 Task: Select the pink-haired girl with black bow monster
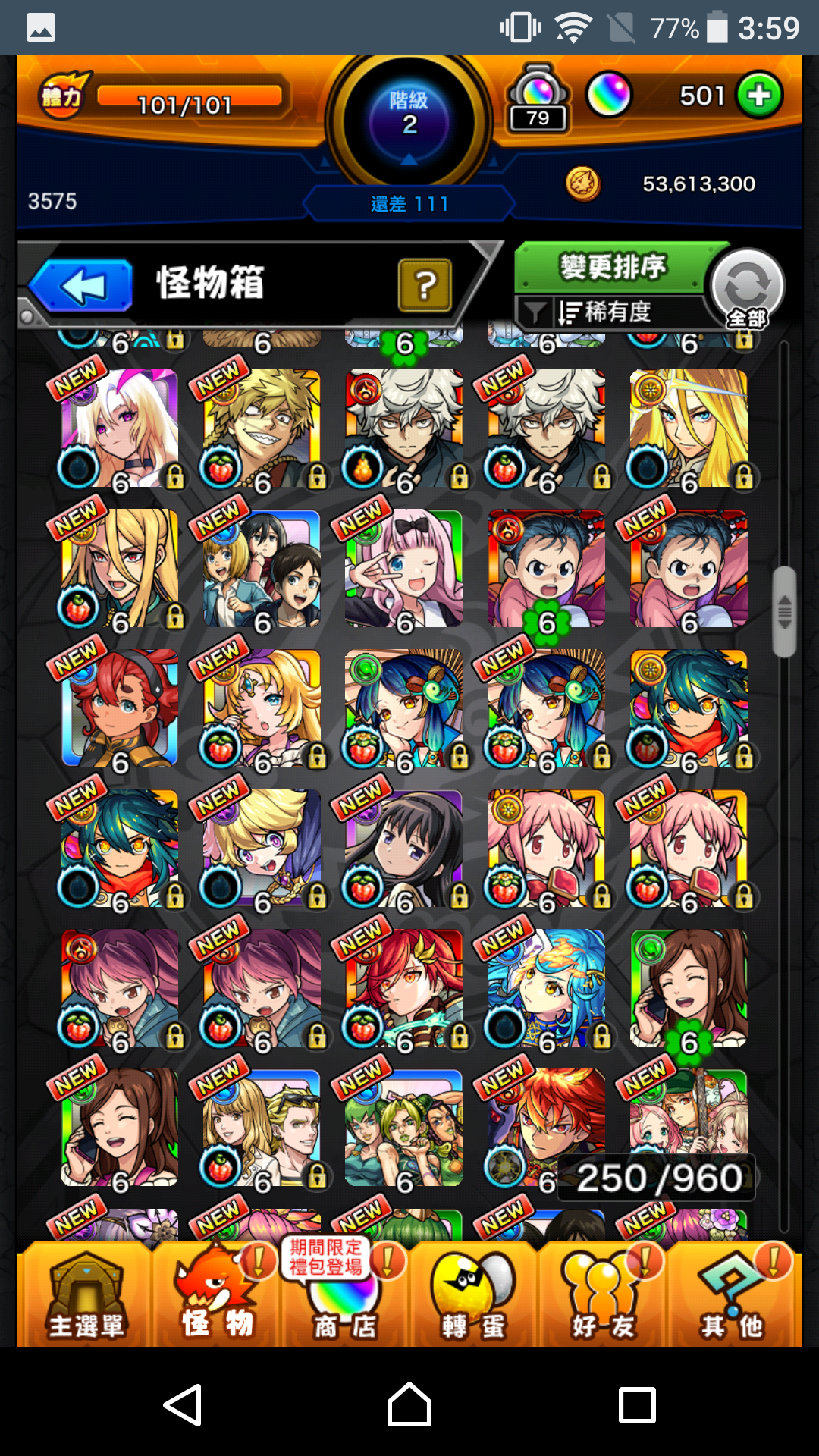click(x=403, y=569)
